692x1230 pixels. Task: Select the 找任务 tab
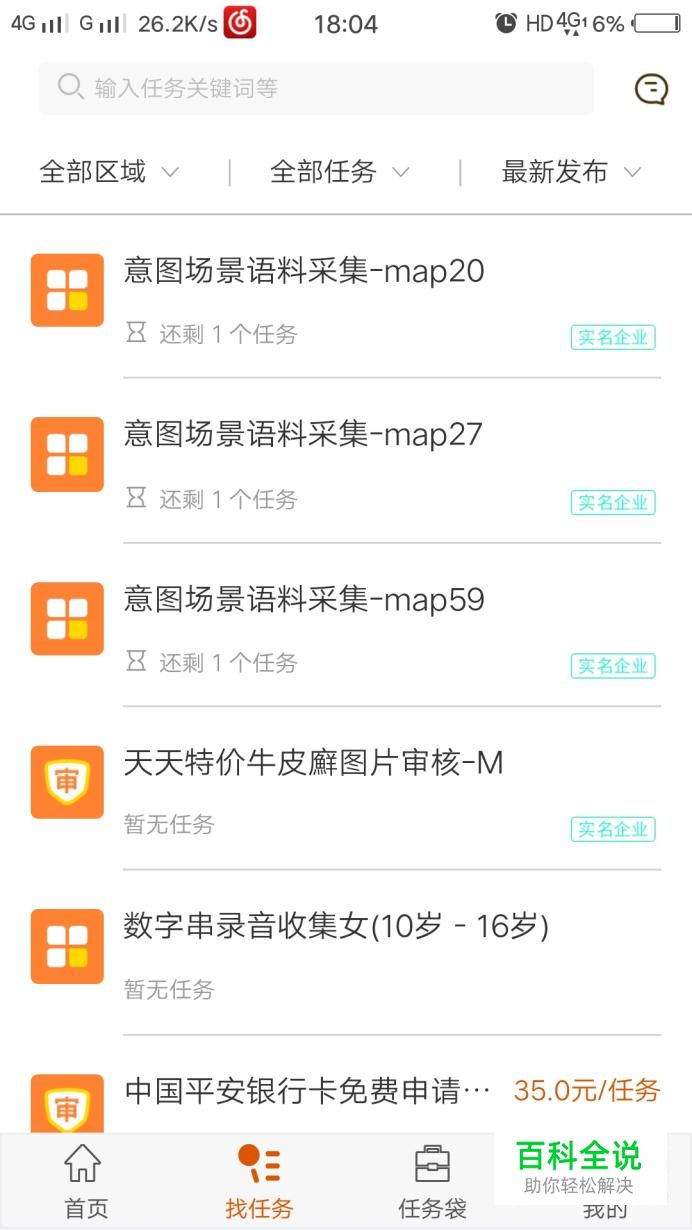point(259,1182)
